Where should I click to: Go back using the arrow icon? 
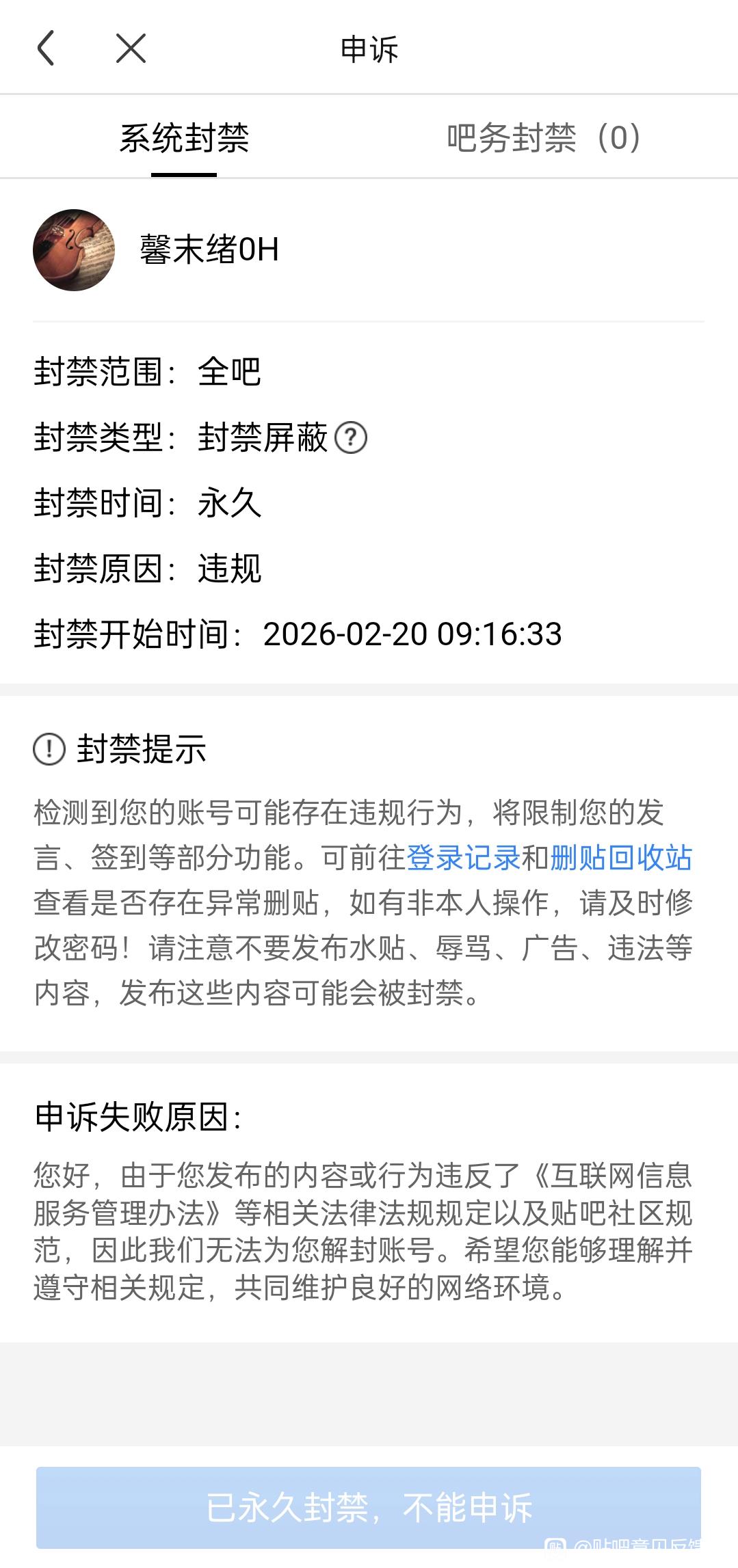click(46, 49)
